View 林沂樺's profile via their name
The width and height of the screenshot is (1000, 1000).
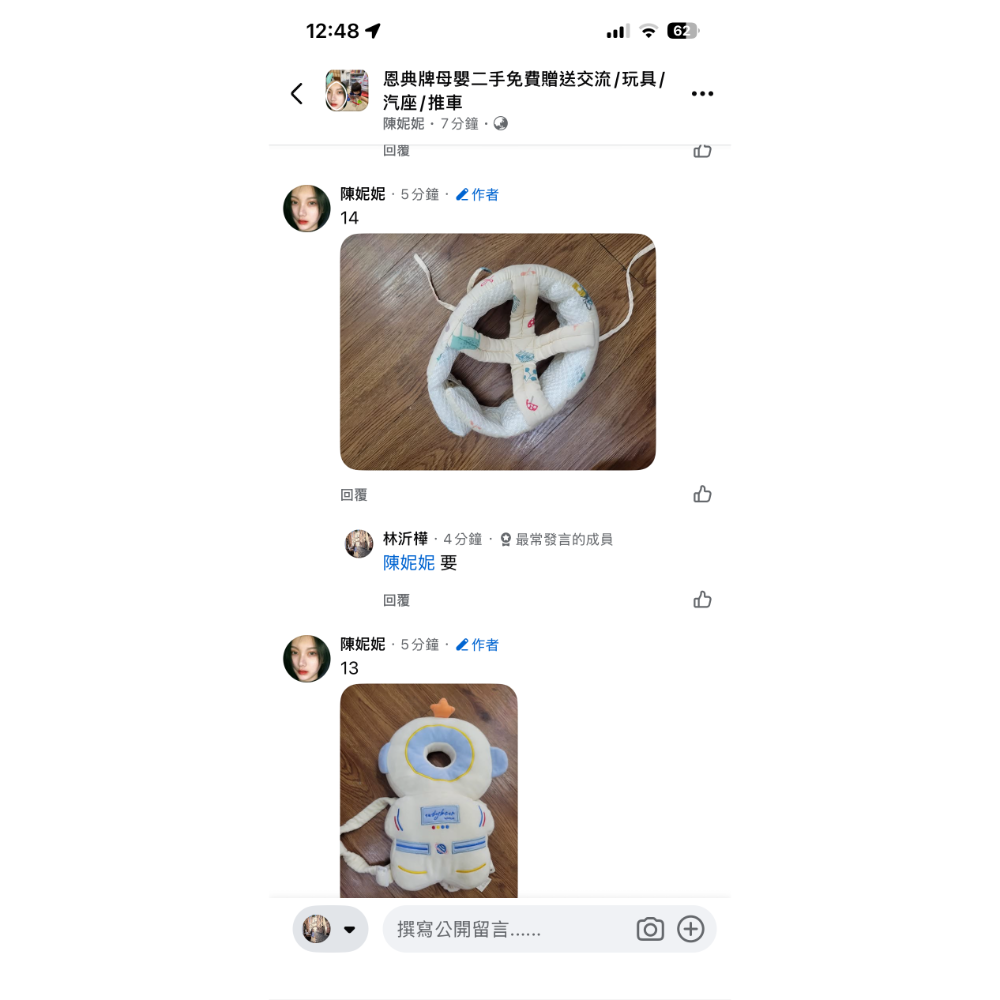click(x=405, y=539)
